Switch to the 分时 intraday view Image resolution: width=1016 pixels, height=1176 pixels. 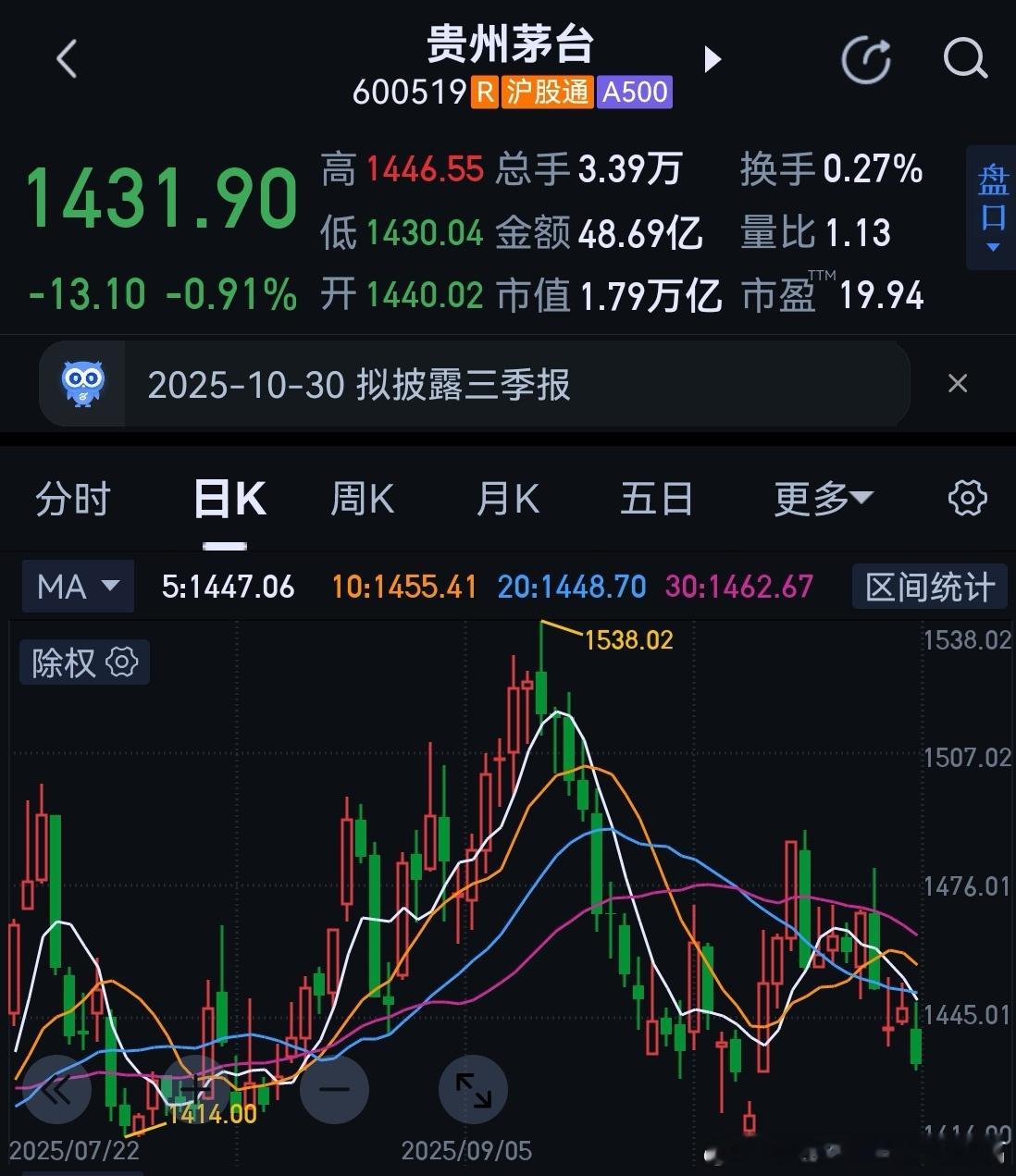[x=72, y=497]
